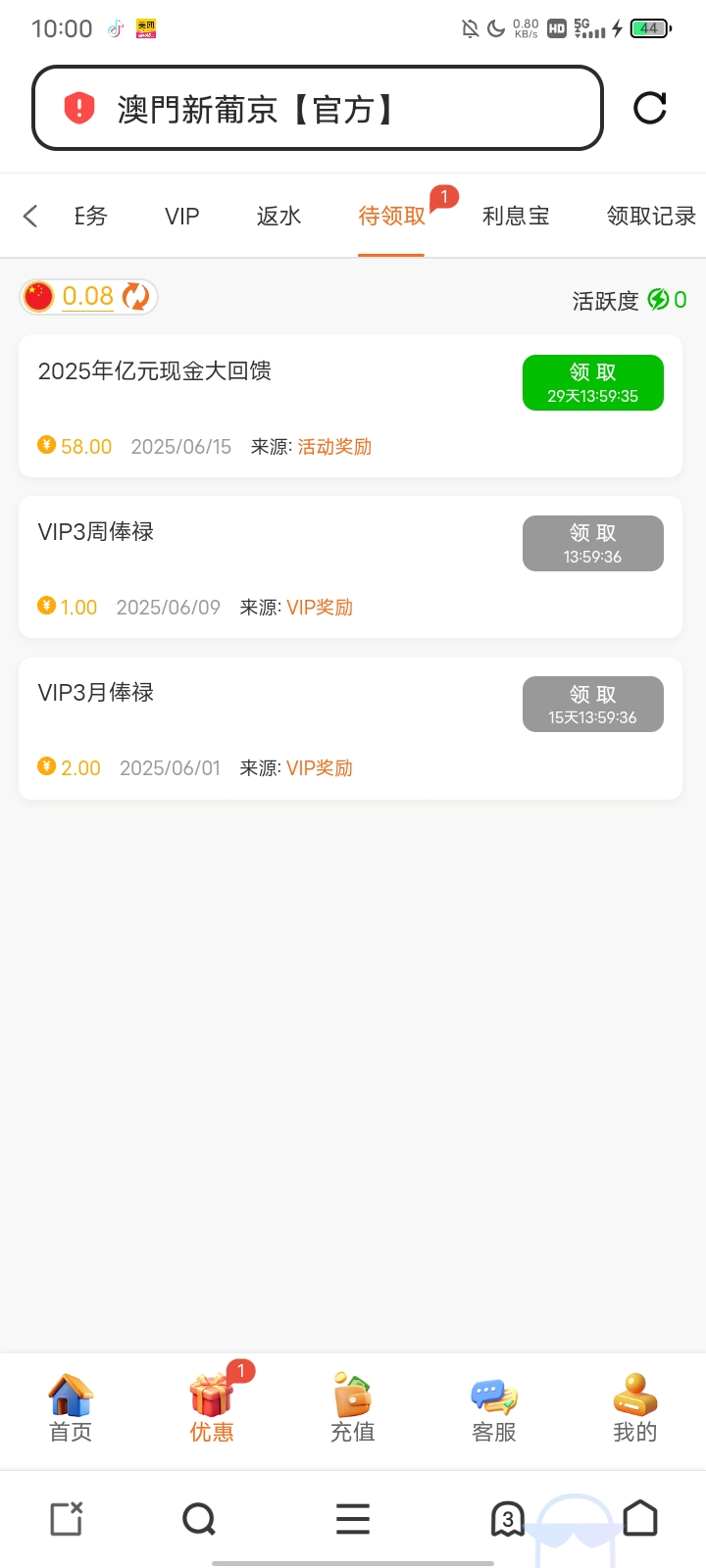The height and width of the screenshot is (1568, 706).
Task: Refresh the 0.08 balance
Action: (136, 296)
